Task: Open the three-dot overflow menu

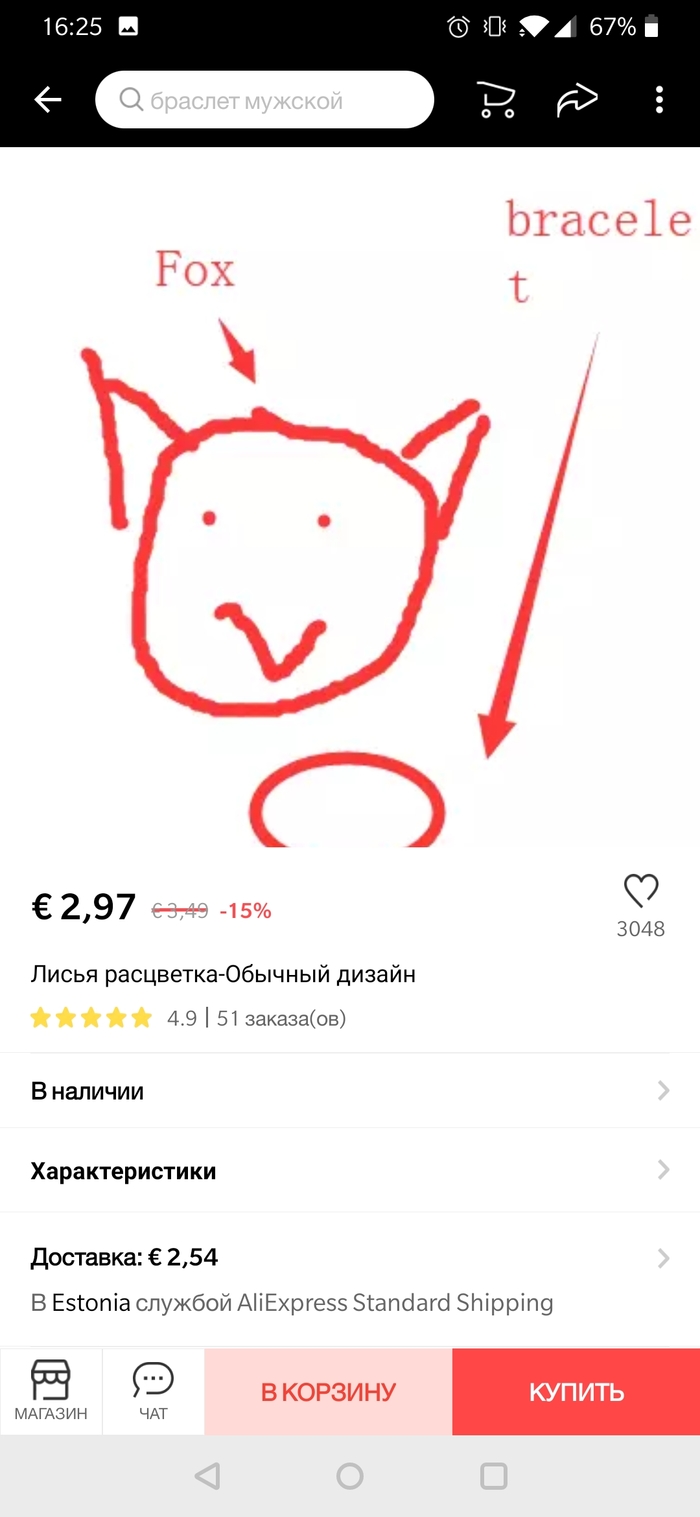Action: point(659,100)
